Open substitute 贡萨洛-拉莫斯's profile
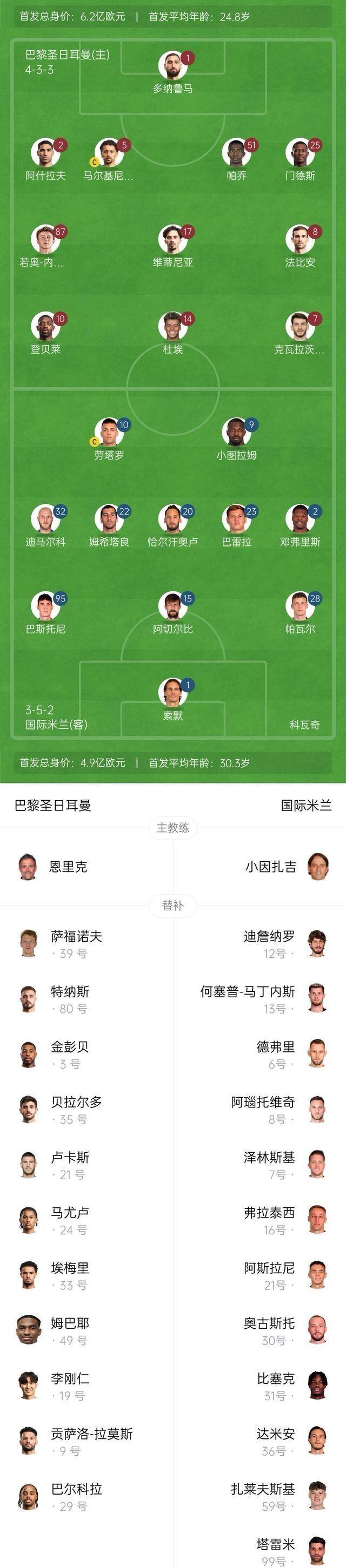The image size is (346, 1568). (x=91, y=1442)
